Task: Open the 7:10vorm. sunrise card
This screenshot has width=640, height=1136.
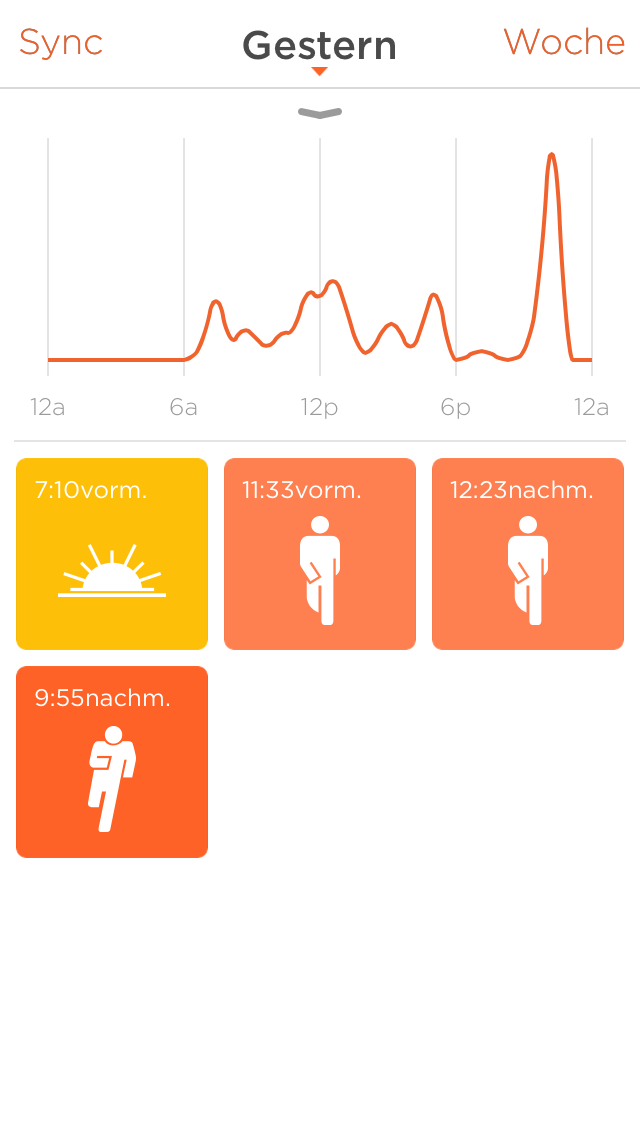Action: tap(112, 554)
